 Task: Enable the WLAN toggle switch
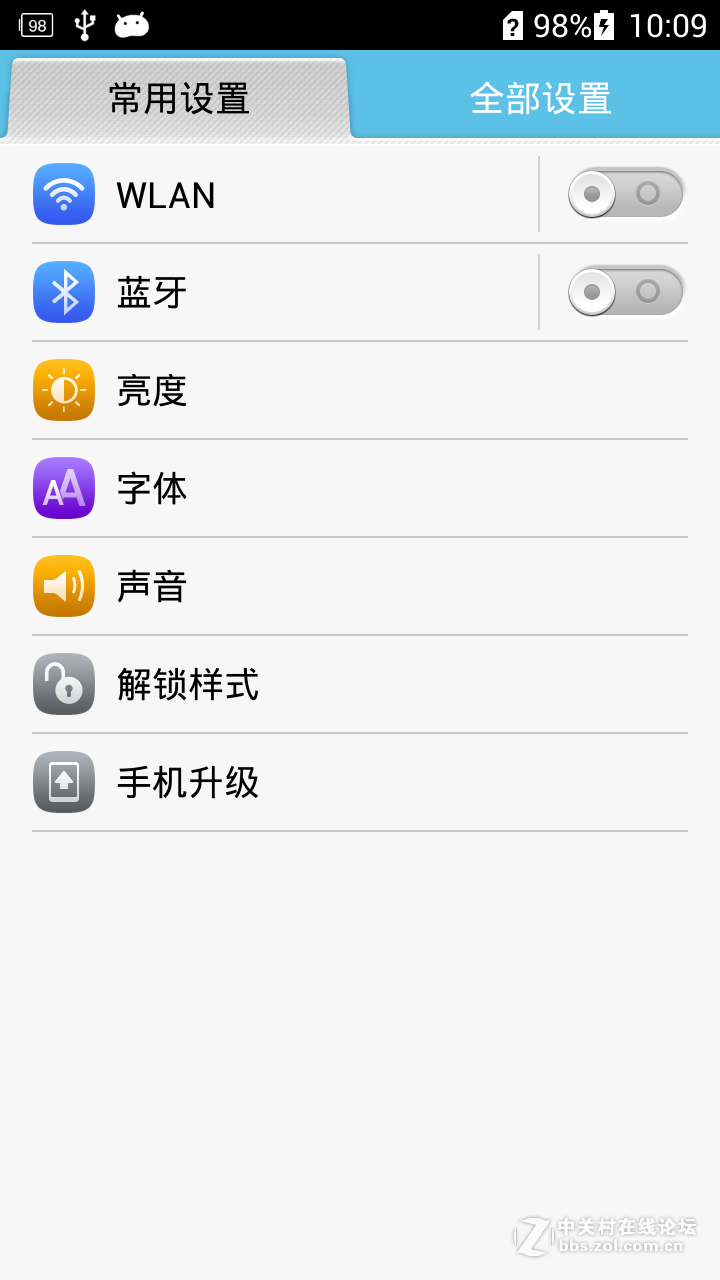[x=626, y=194]
